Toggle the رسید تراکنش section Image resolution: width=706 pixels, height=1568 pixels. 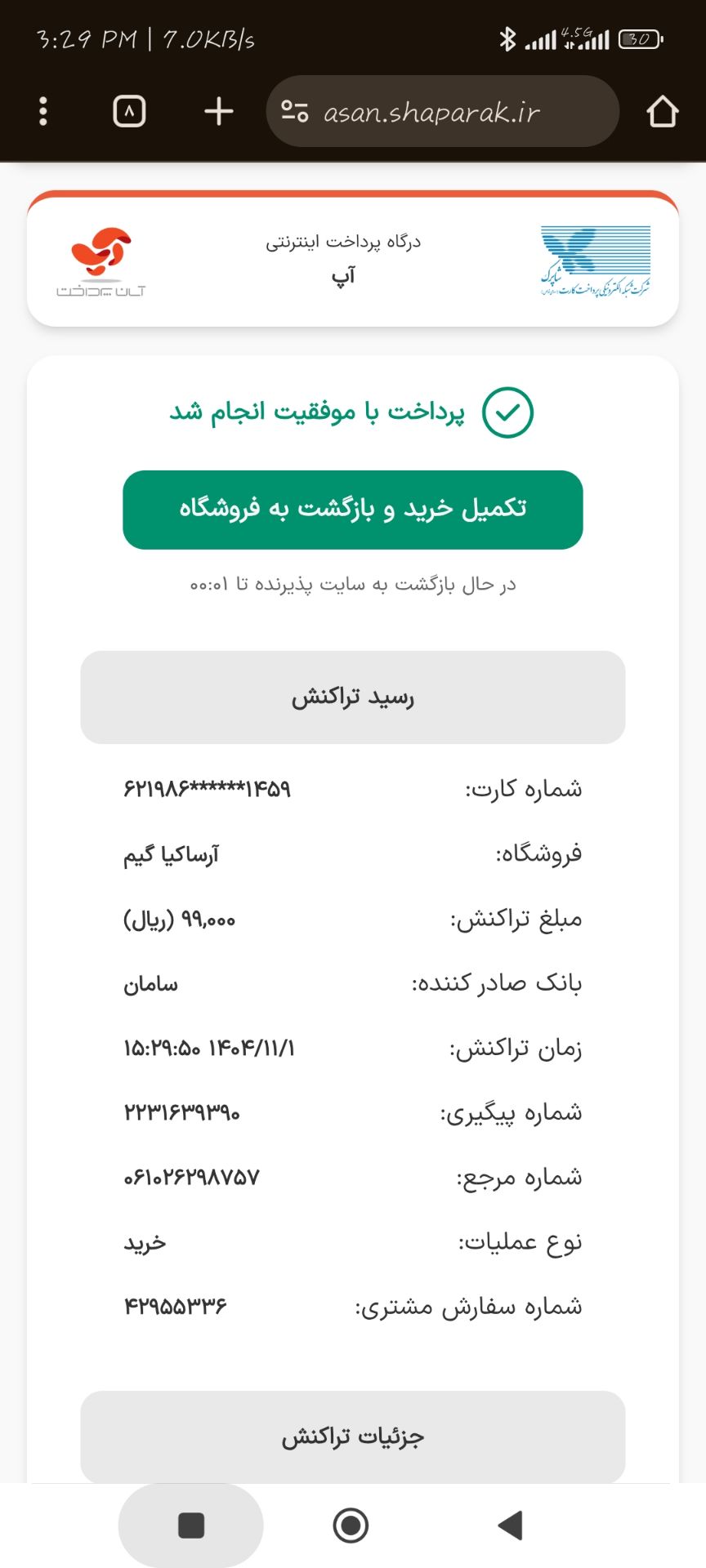click(x=353, y=697)
